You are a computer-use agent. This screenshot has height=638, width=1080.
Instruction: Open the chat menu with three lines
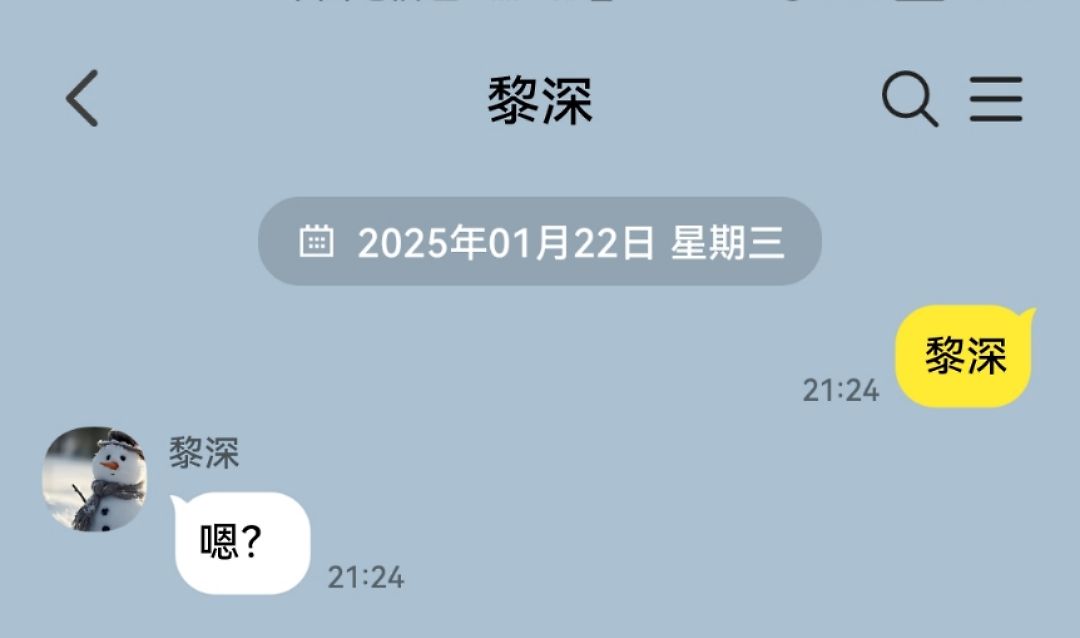tap(995, 99)
